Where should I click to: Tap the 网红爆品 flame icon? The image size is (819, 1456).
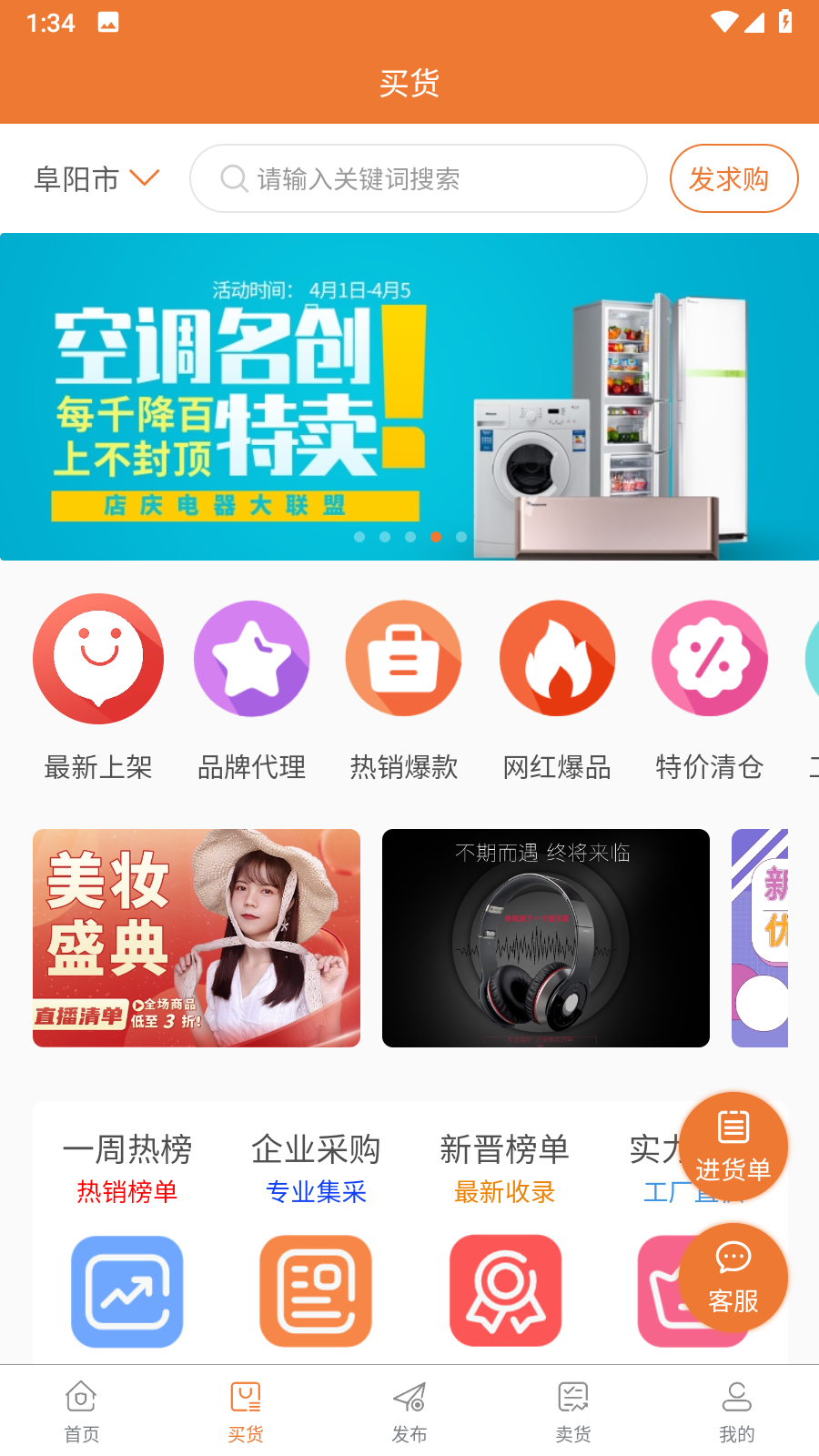(x=557, y=658)
